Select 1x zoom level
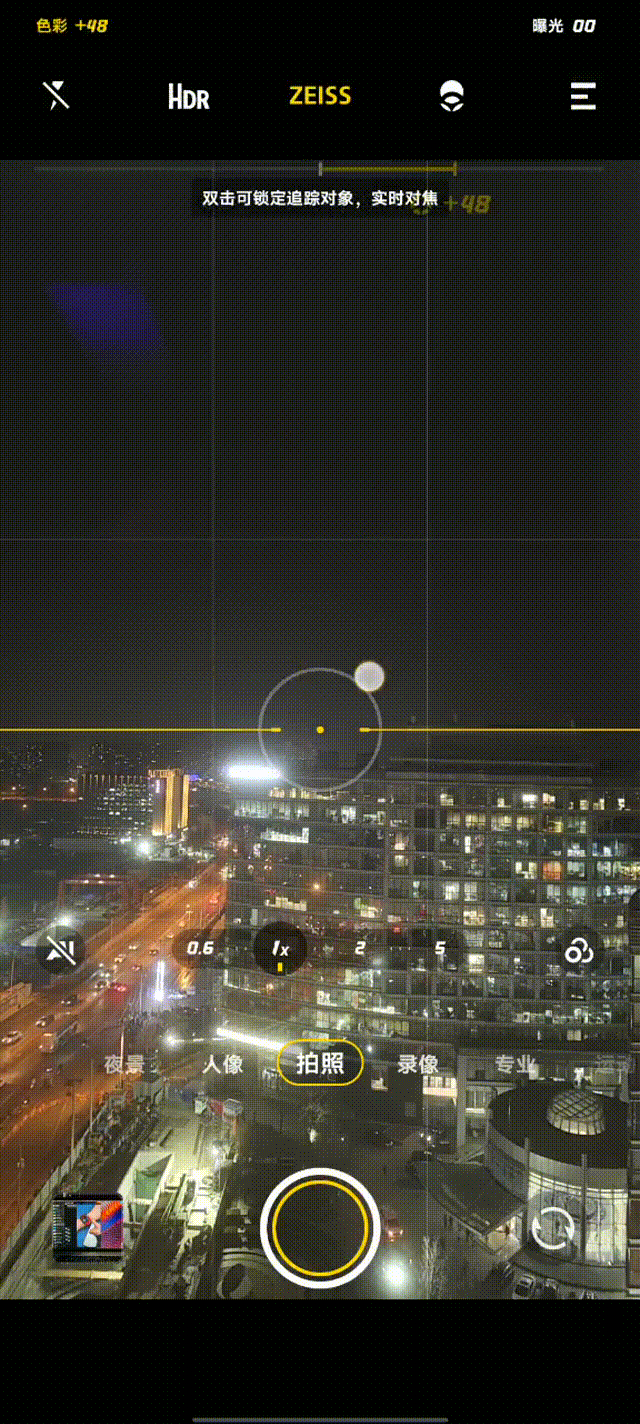Image resolution: width=640 pixels, height=1424 pixels. click(x=280, y=948)
